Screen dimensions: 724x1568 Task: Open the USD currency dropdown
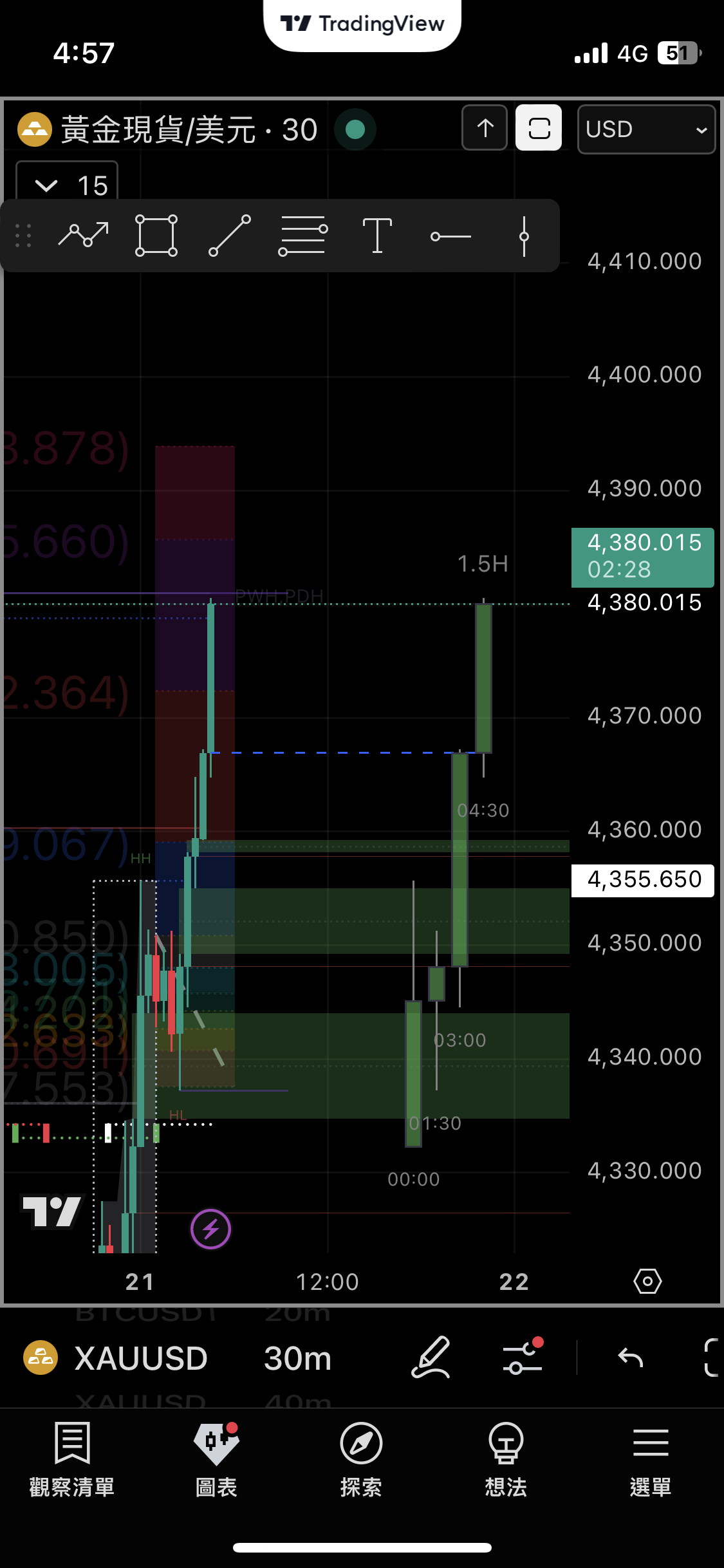(646, 129)
